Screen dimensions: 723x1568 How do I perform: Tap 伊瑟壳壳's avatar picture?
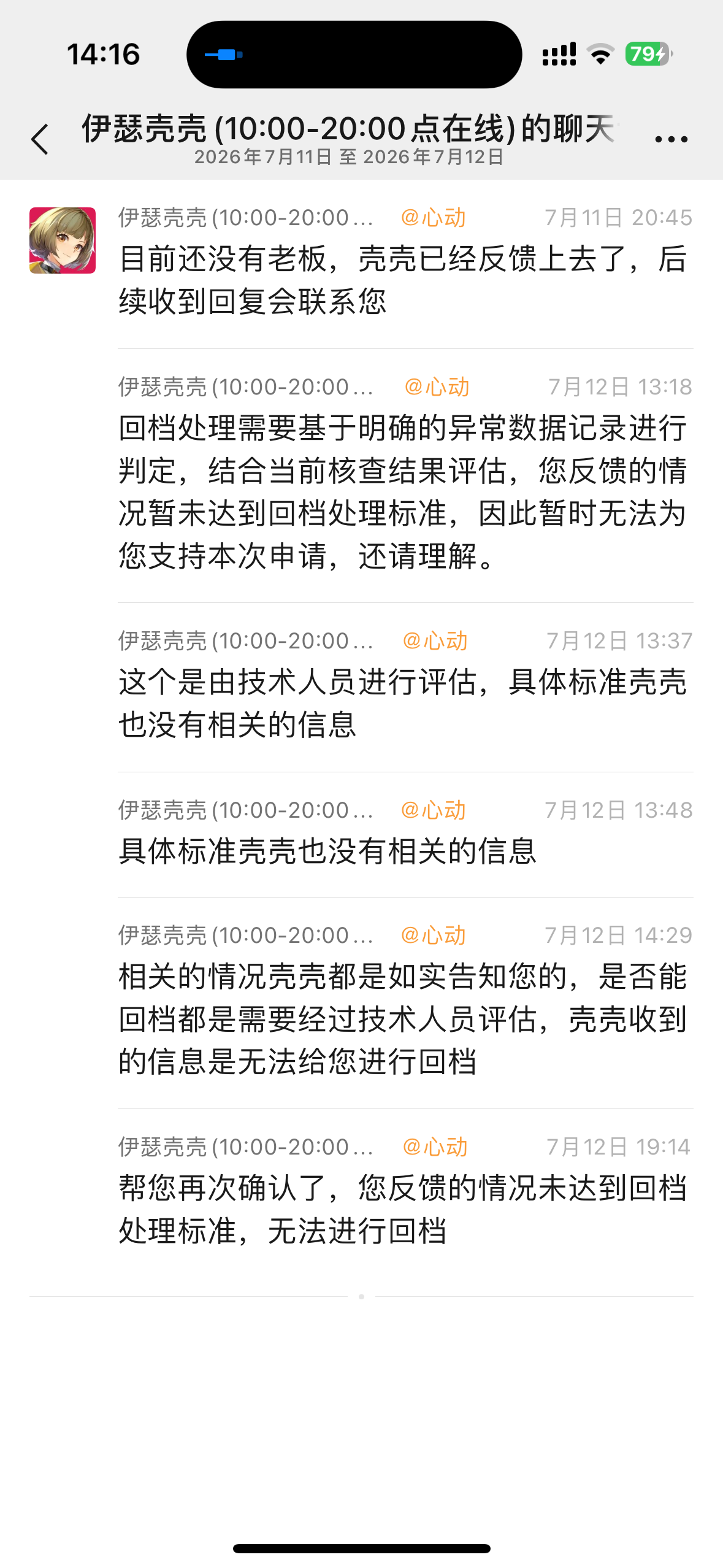tap(63, 240)
